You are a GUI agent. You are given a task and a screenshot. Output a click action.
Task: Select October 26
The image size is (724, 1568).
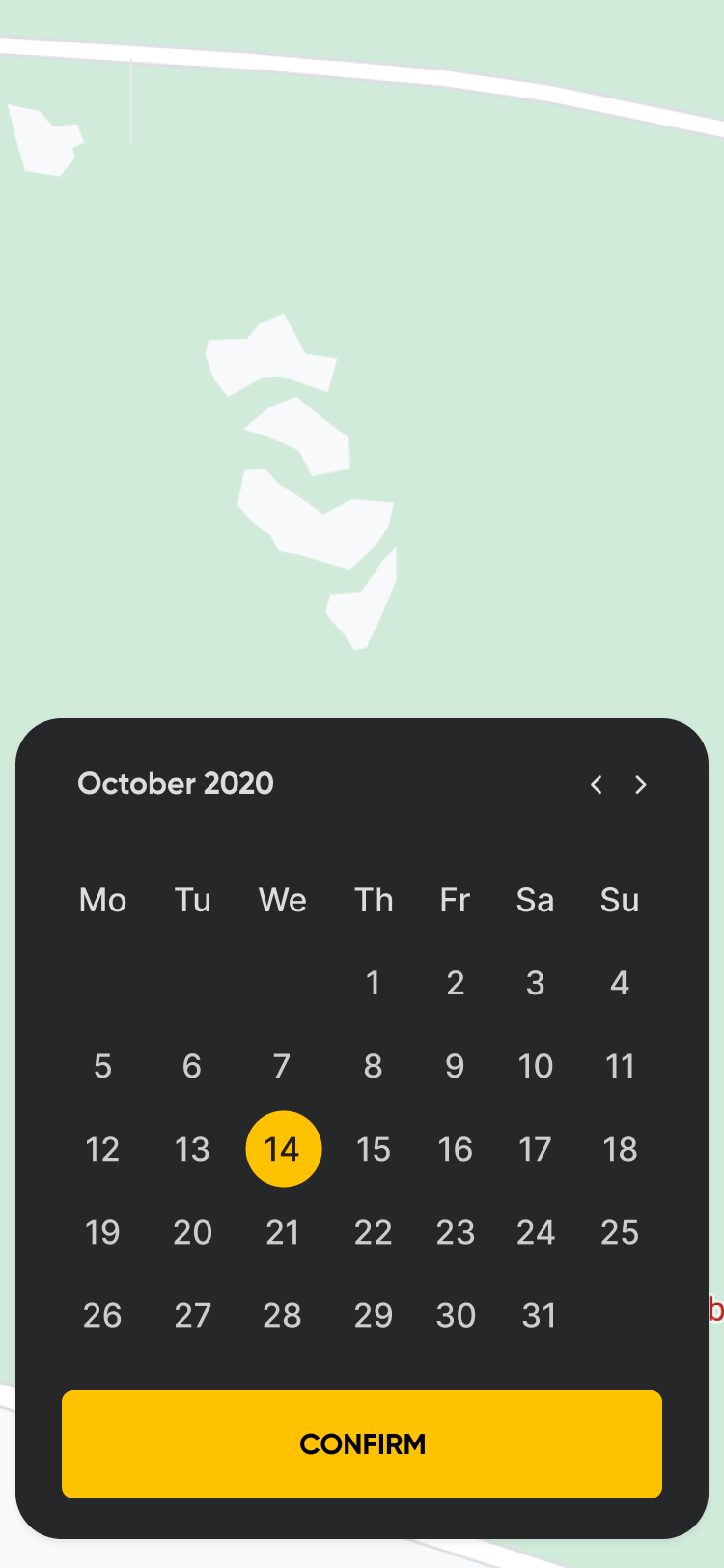(x=102, y=1315)
